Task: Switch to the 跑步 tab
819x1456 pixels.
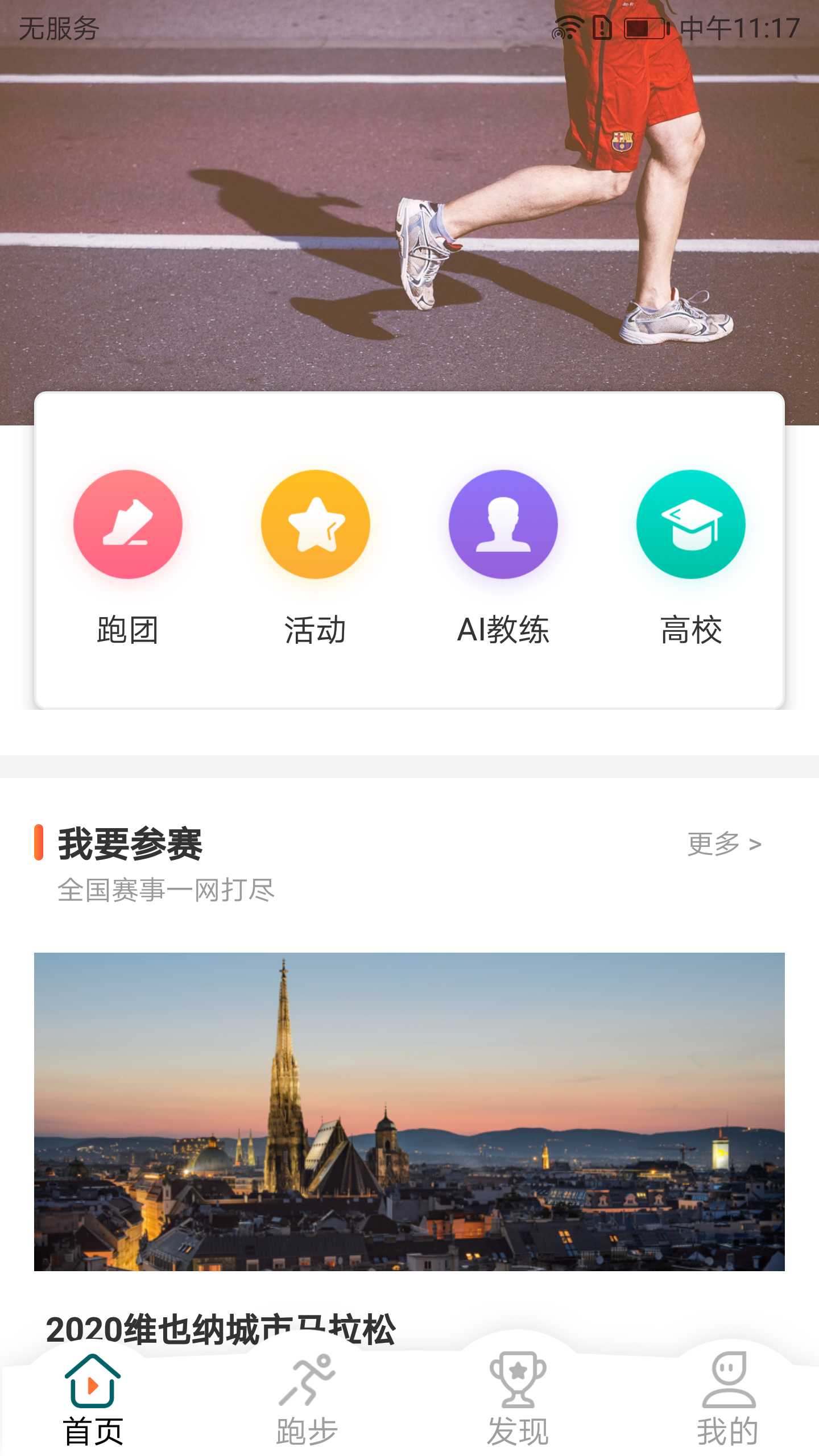Action: coord(307,1400)
